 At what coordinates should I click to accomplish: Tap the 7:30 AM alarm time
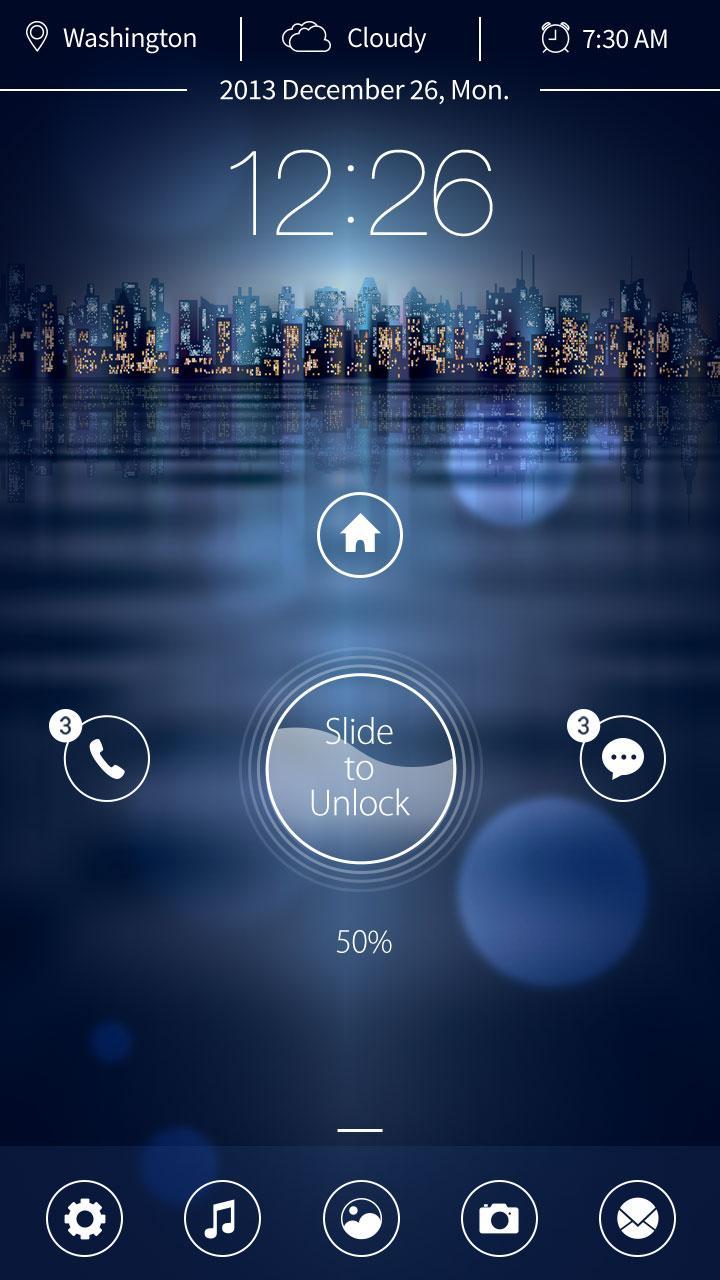tap(625, 40)
